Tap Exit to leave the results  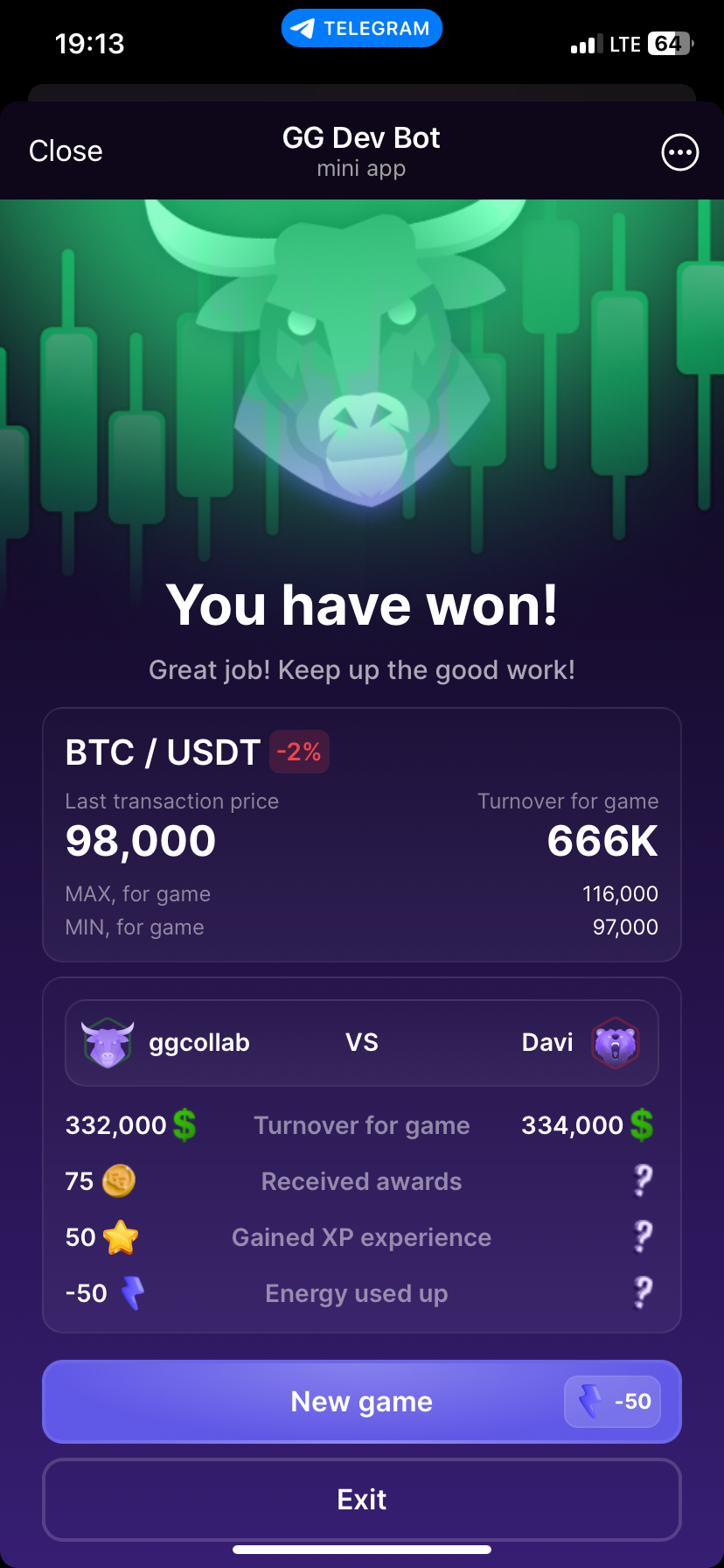click(361, 1499)
